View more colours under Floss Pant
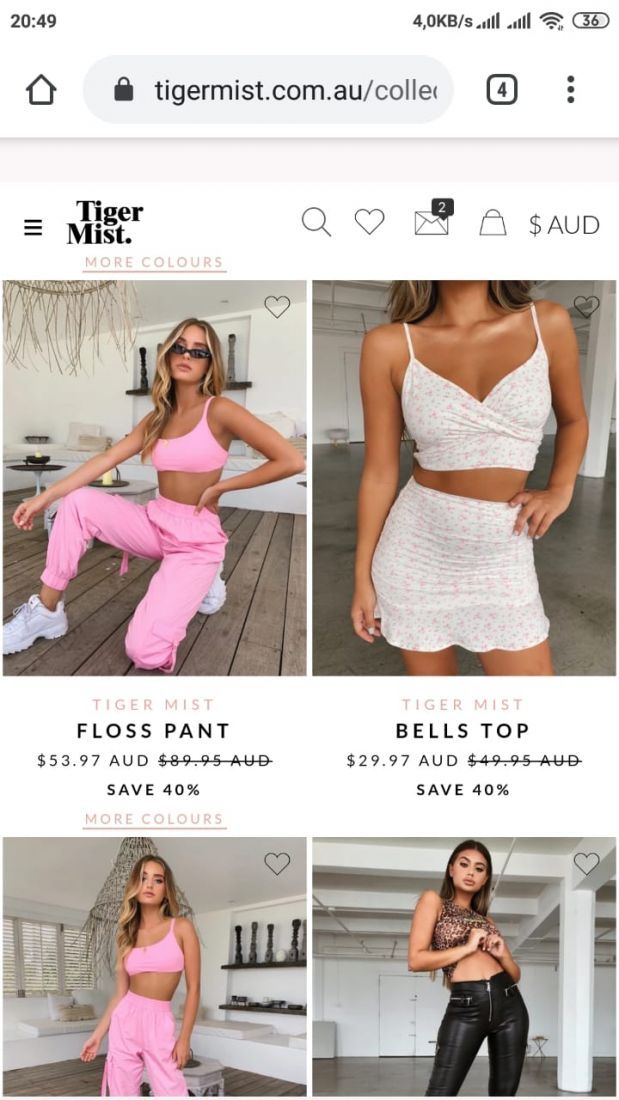 (x=154, y=819)
